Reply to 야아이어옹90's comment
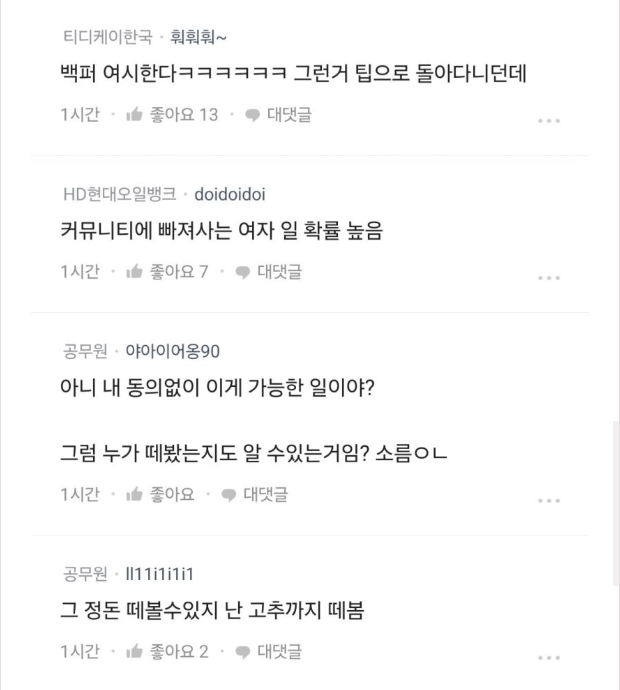This screenshot has height=690, width=620. coord(254,494)
